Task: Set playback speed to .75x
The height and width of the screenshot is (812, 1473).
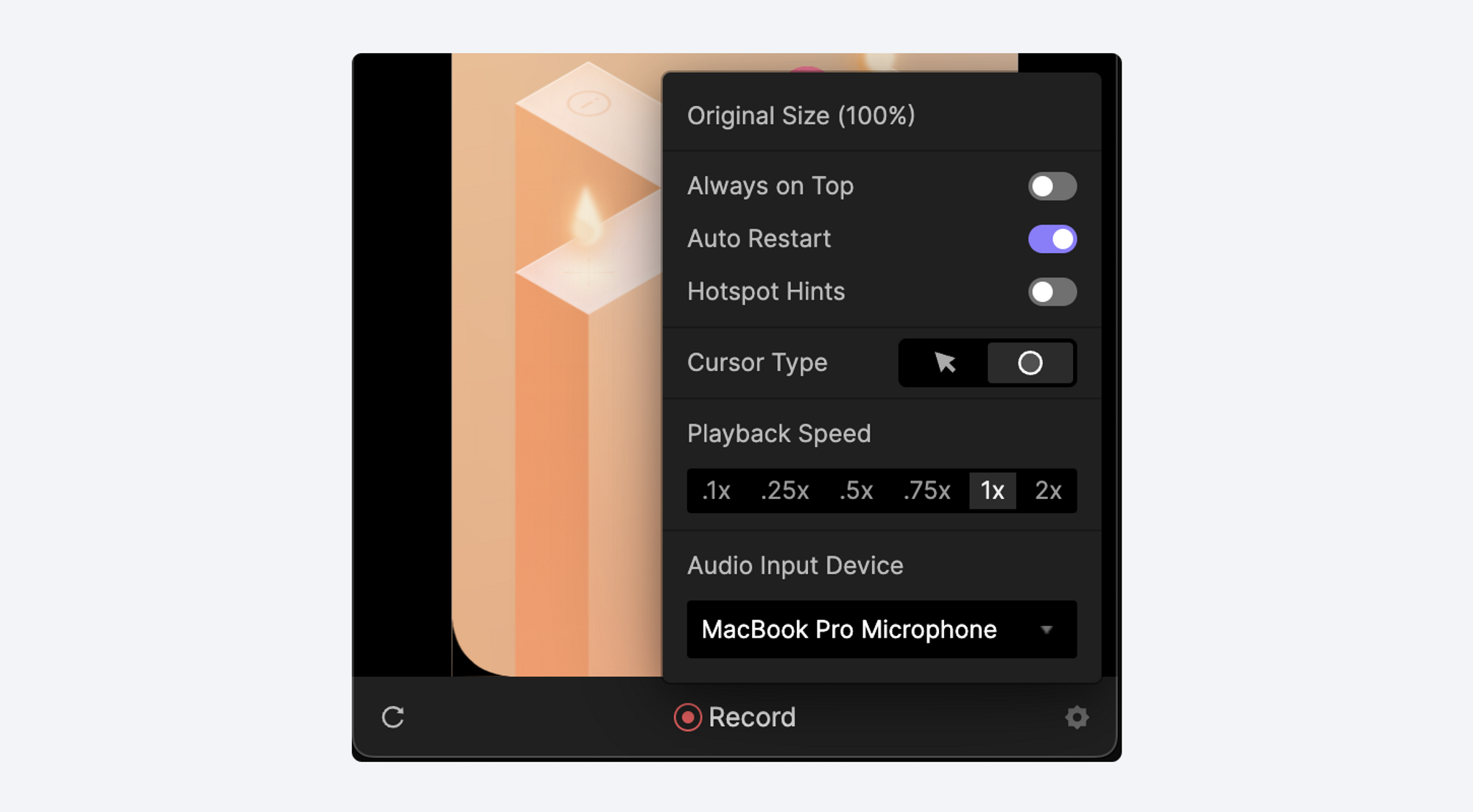Action: click(927, 491)
